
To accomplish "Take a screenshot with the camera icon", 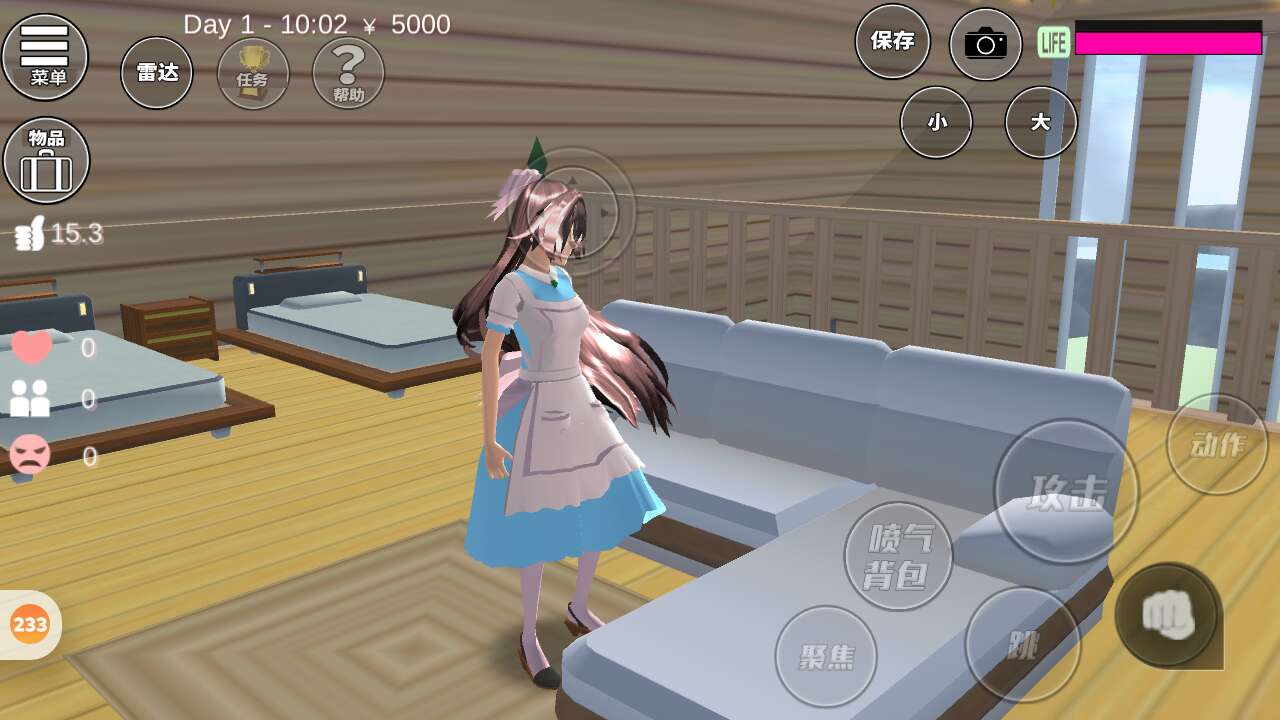I will [x=985, y=44].
